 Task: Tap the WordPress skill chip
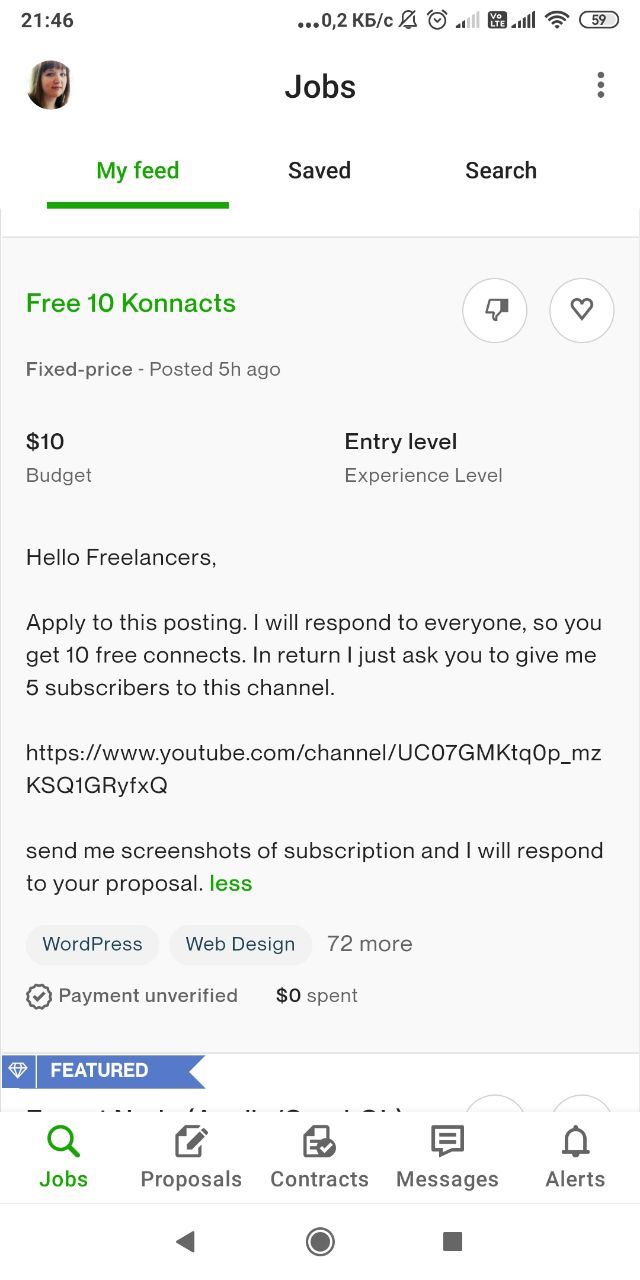click(x=92, y=944)
